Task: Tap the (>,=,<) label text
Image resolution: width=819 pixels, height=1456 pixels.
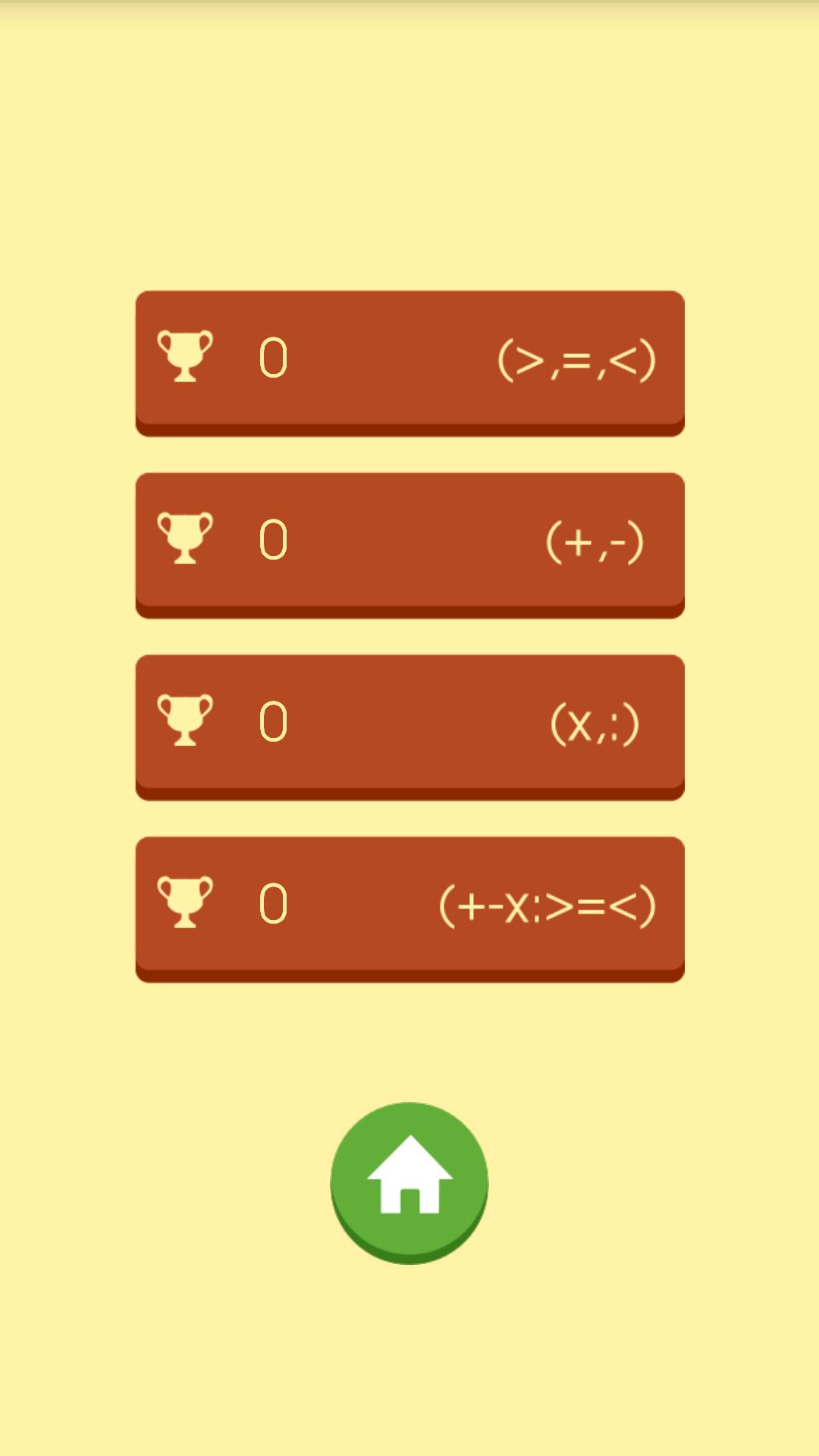Action: coord(579,361)
